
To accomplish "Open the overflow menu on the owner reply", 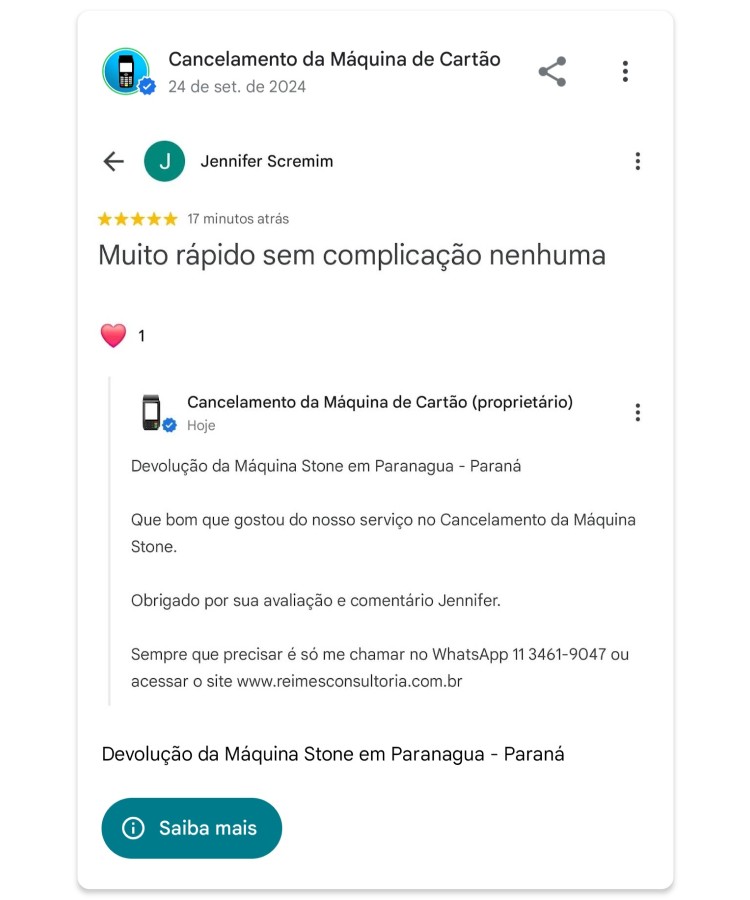I will pos(637,411).
